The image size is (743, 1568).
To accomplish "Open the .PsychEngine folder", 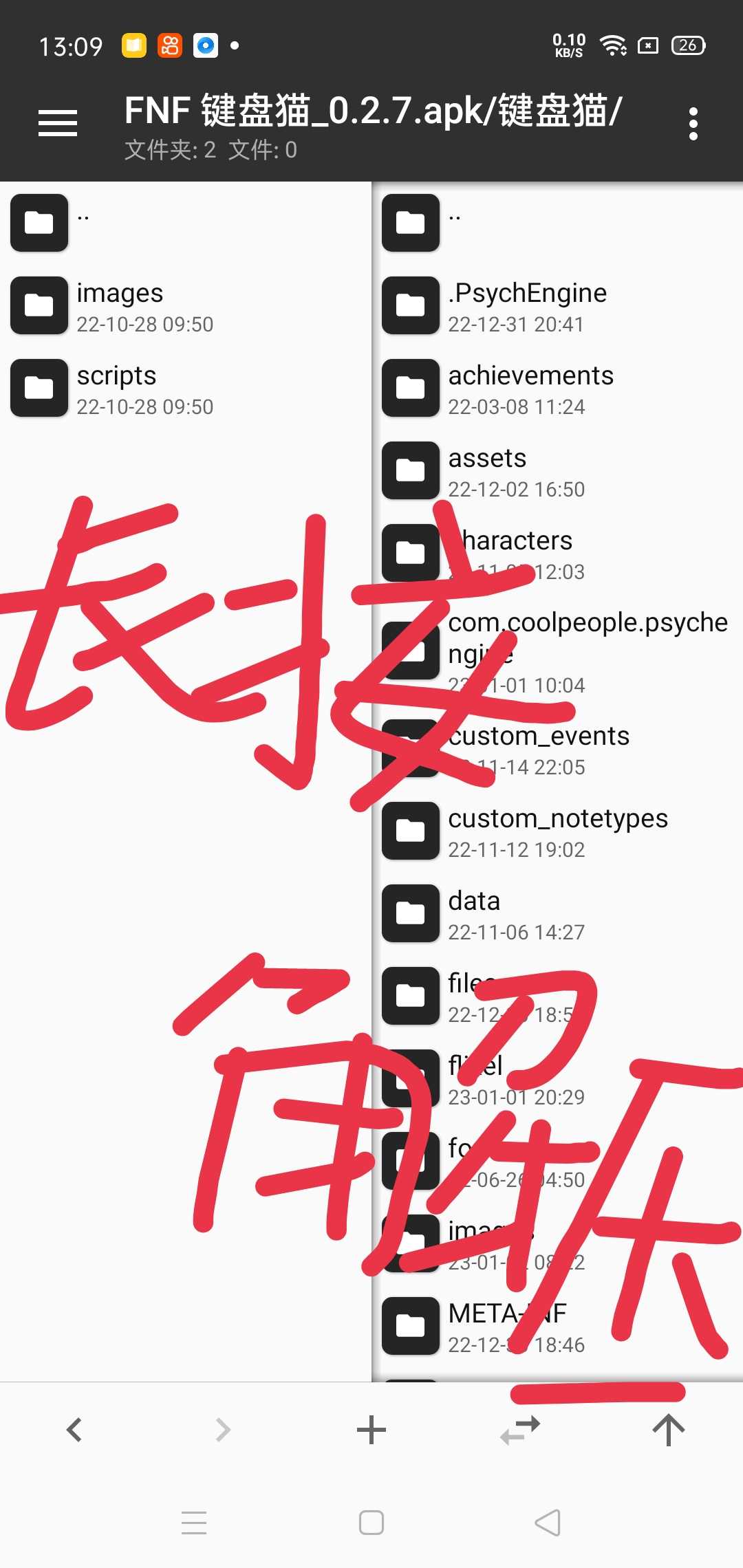I will [528, 305].
